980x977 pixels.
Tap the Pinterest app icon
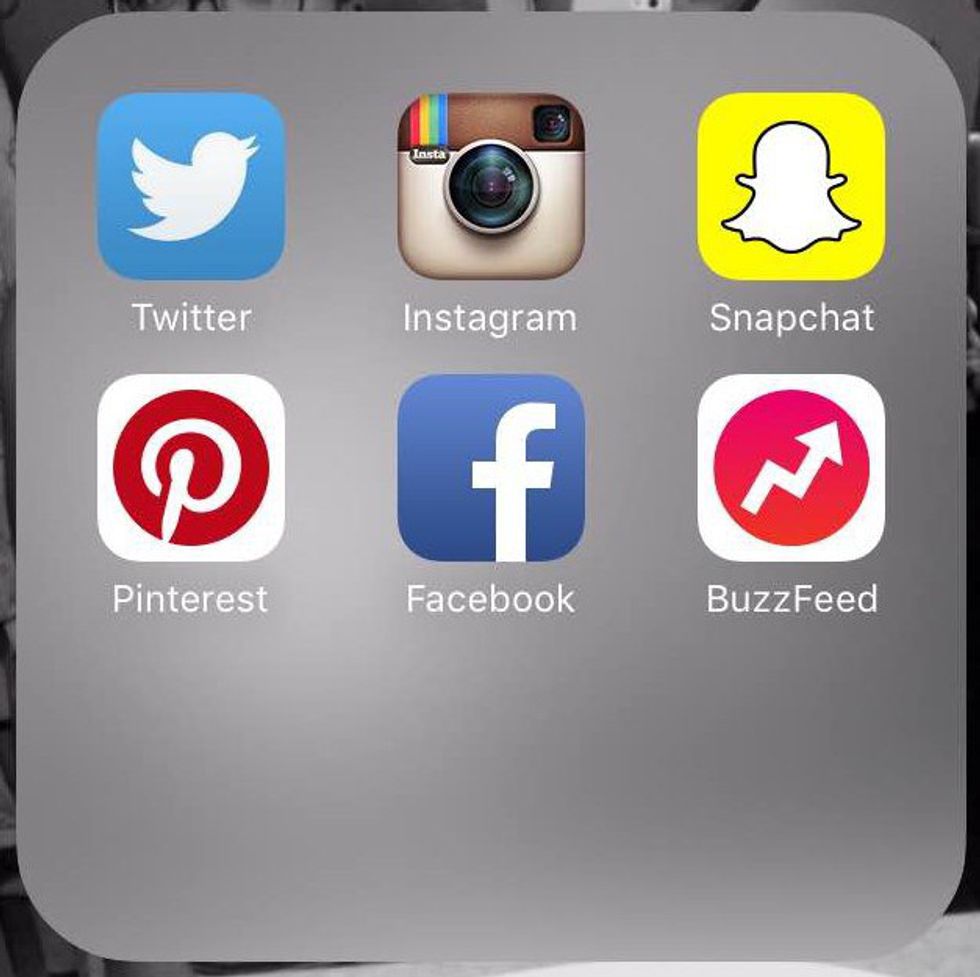[191, 468]
